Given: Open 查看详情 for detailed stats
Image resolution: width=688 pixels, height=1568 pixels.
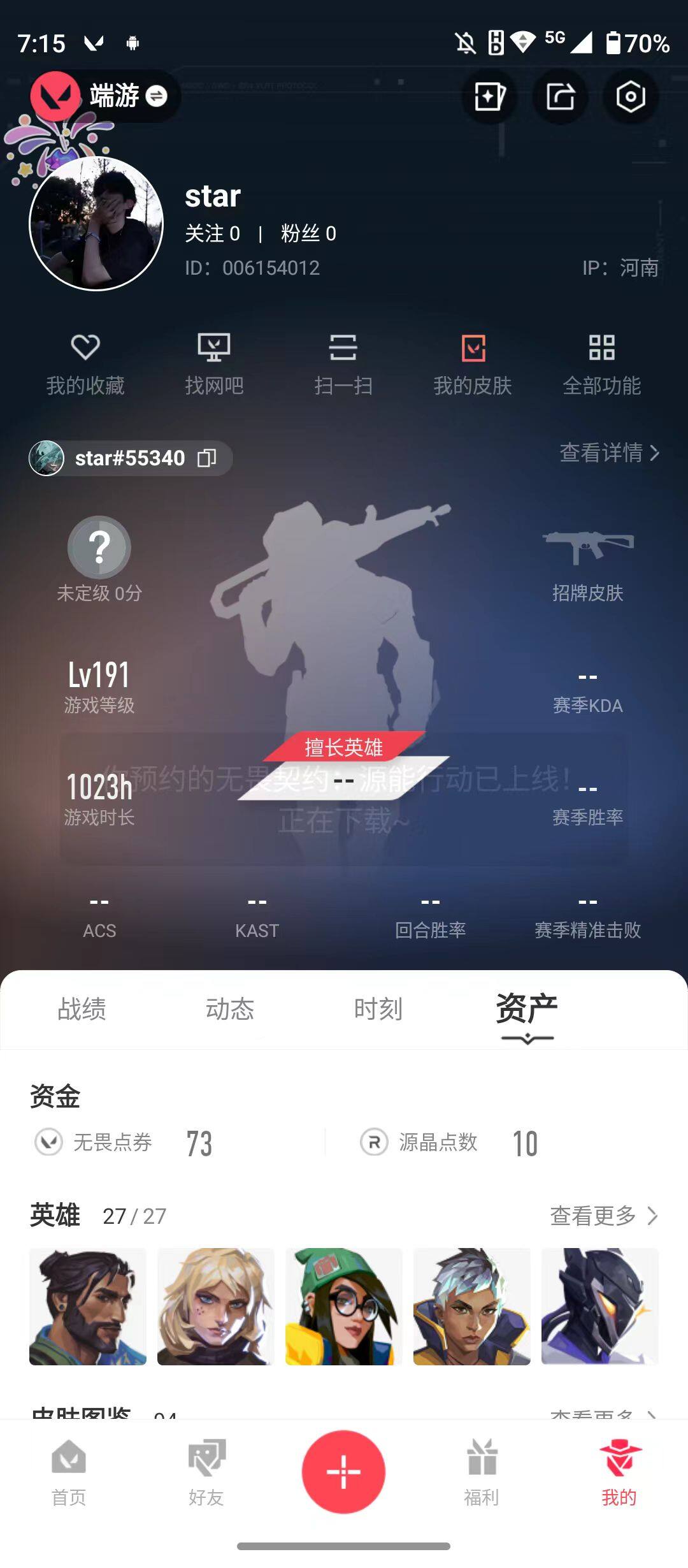Looking at the screenshot, I should (x=609, y=453).
